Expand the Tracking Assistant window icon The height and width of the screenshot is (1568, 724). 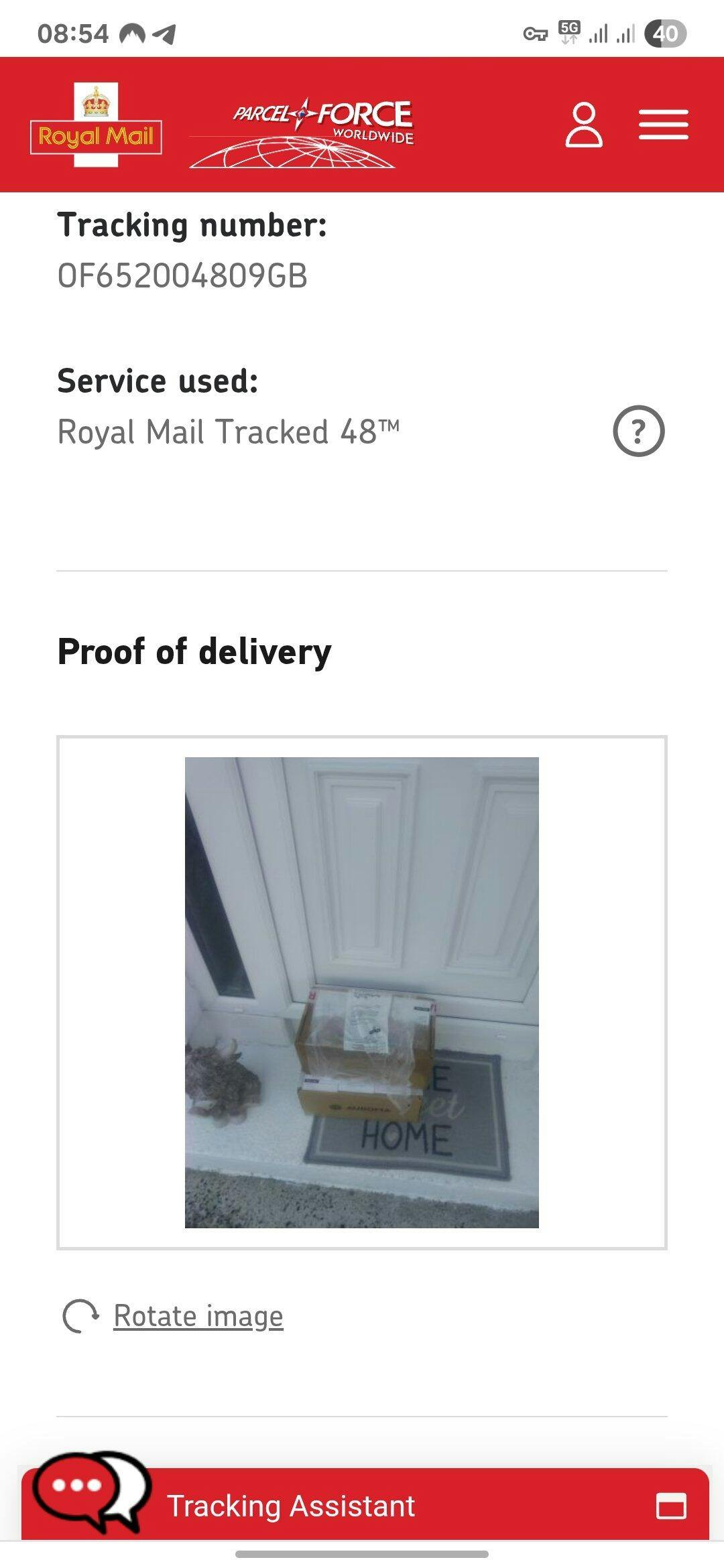click(671, 1506)
